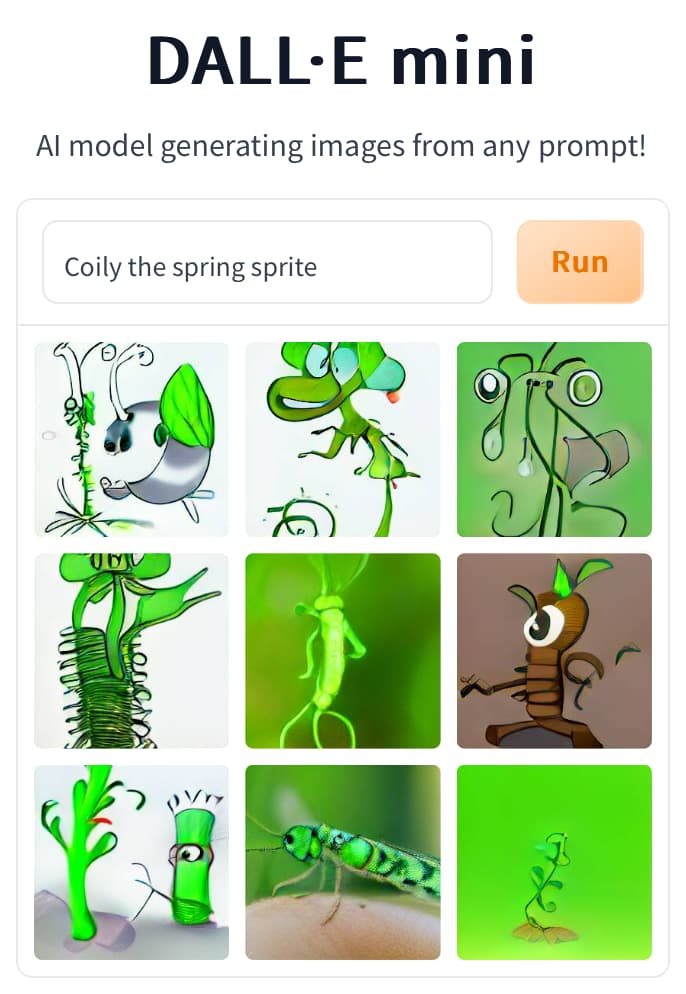The width and height of the screenshot is (686, 994).
Task: Open the brown one-eyed wooden creature image
Action: coord(554,650)
